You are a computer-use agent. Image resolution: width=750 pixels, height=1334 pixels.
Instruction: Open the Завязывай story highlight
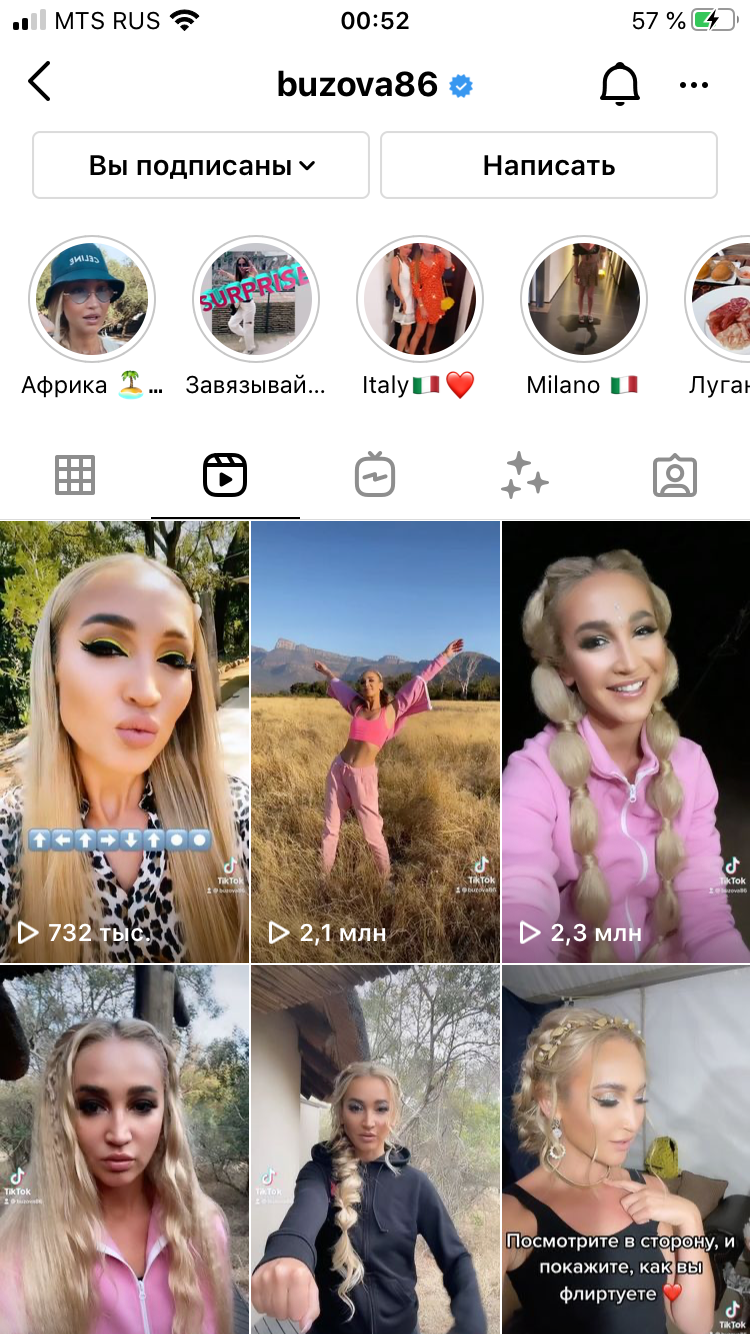pyautogui.click(x=256, y=299)
